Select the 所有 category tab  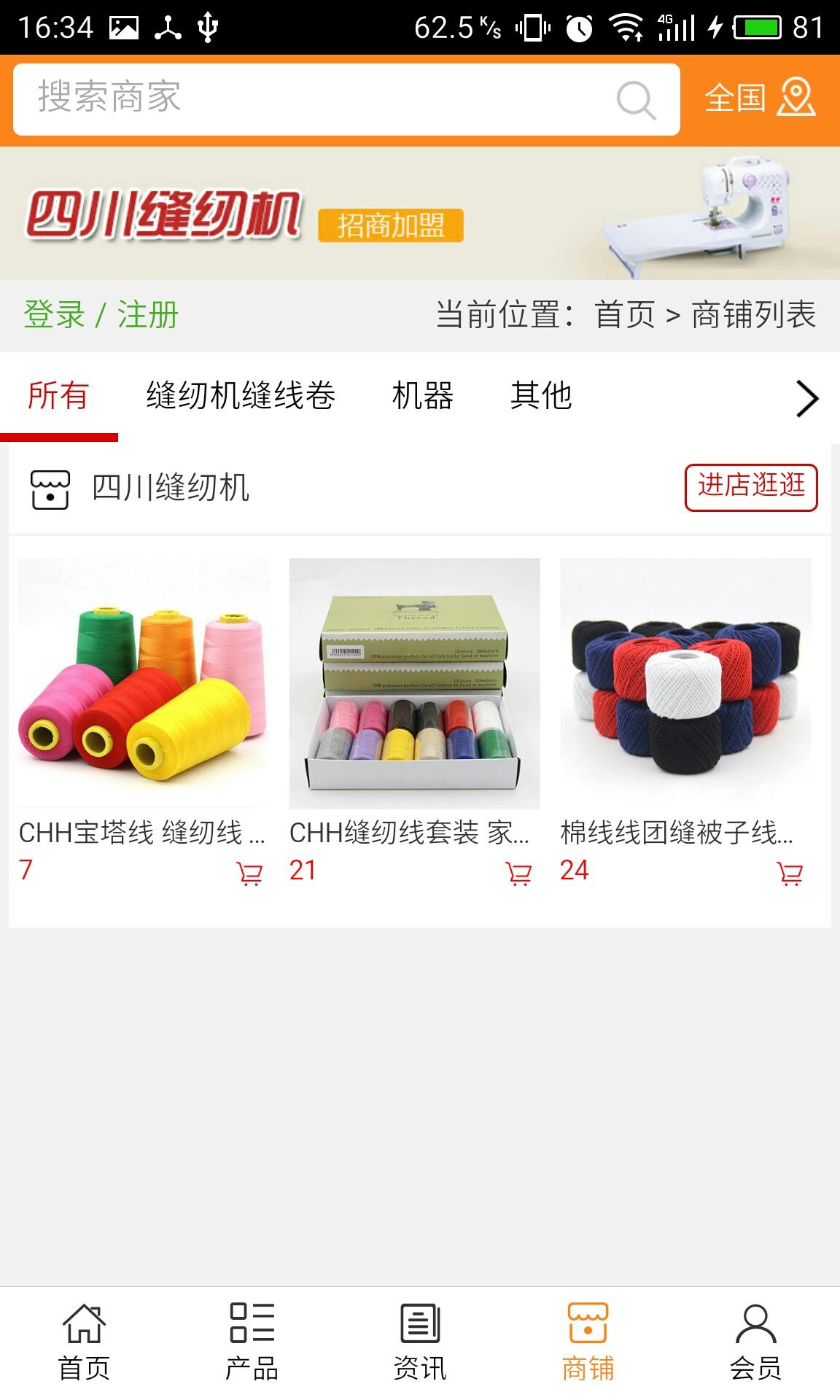coord(58,396)
